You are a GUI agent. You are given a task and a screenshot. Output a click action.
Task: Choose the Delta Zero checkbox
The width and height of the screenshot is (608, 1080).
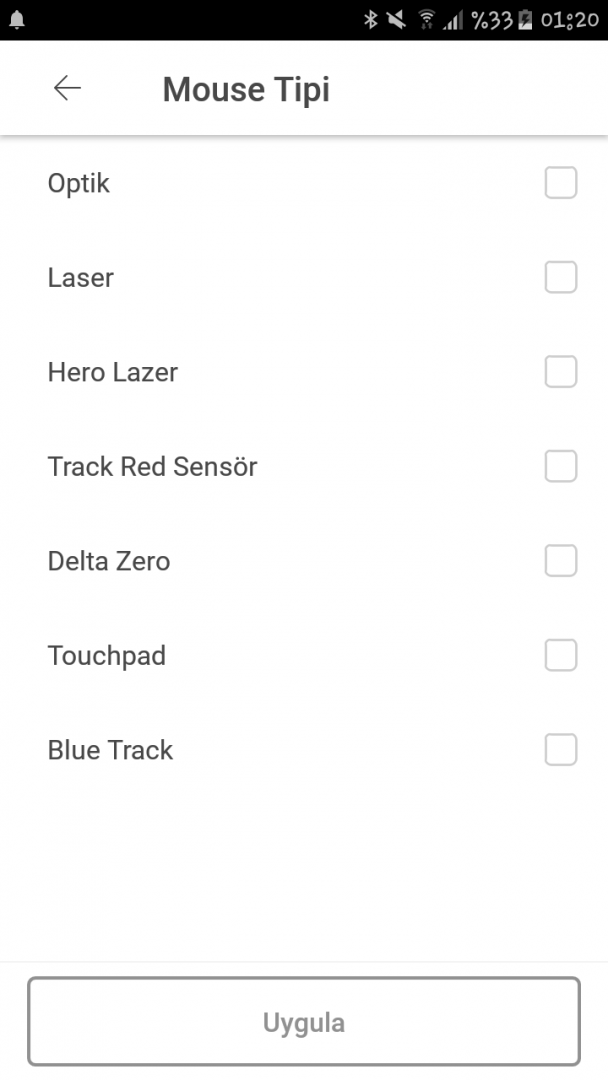point(560,561)
